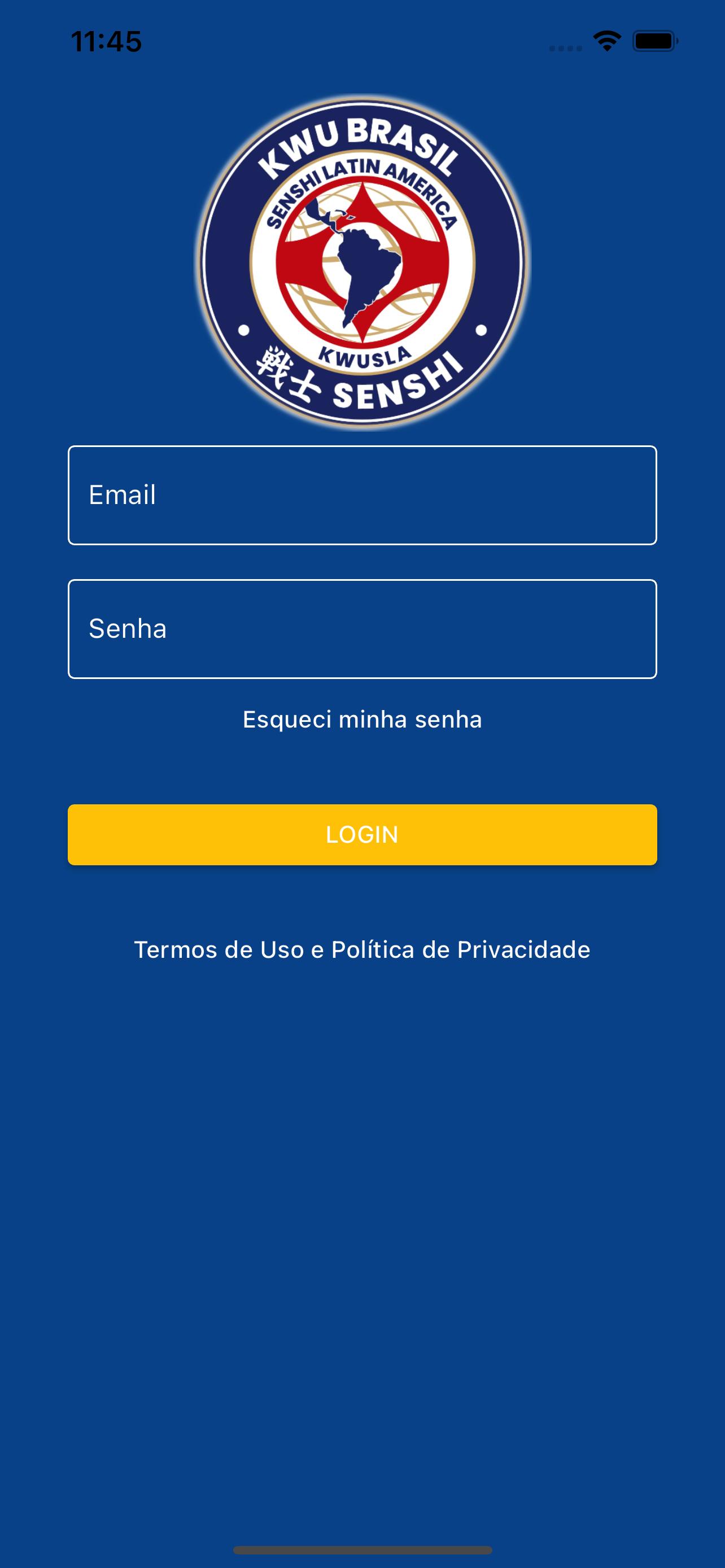This screenshot has height=1568, width=725.
Task: Tap the Email input field
Action: [x=362, y=495]
